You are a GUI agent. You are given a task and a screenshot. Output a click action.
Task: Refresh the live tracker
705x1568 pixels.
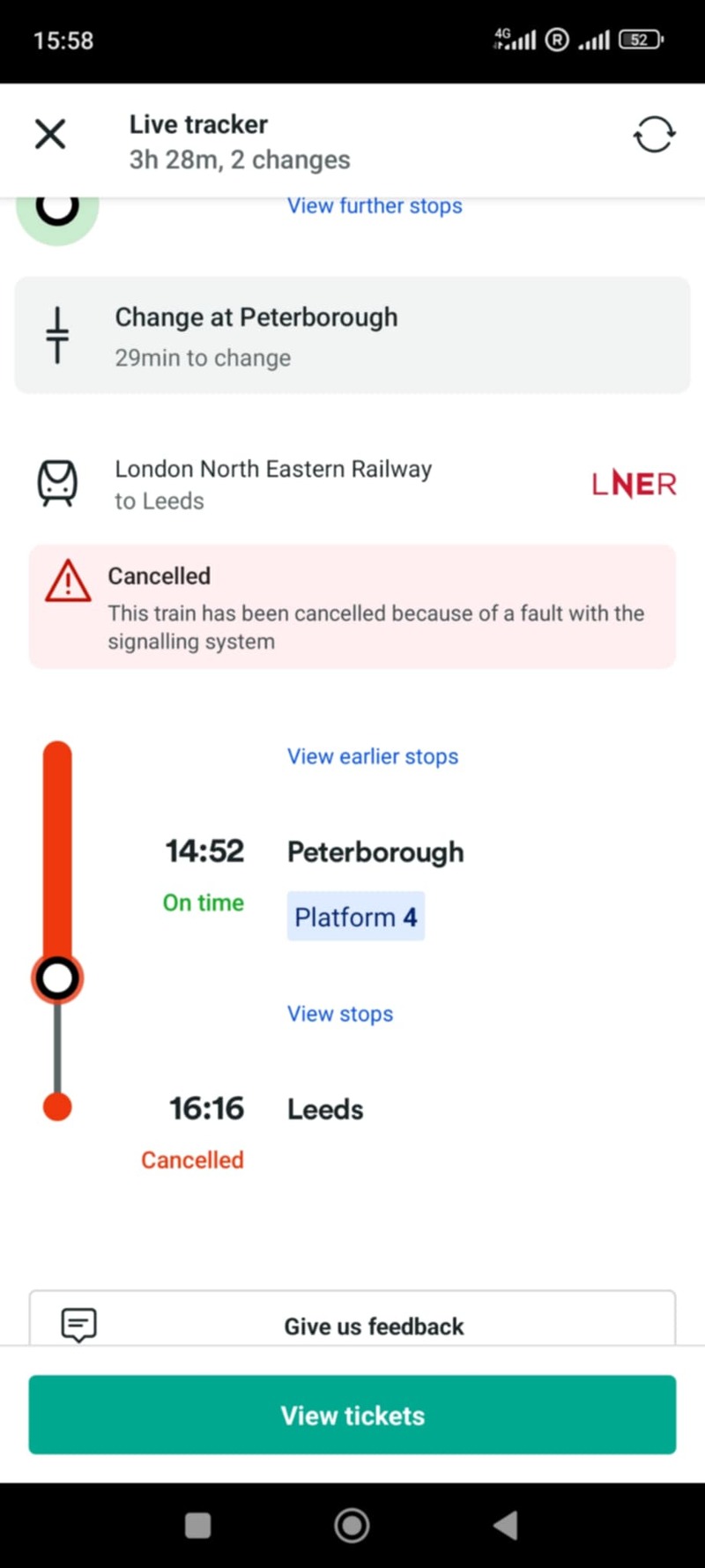(x=653, y=135)
